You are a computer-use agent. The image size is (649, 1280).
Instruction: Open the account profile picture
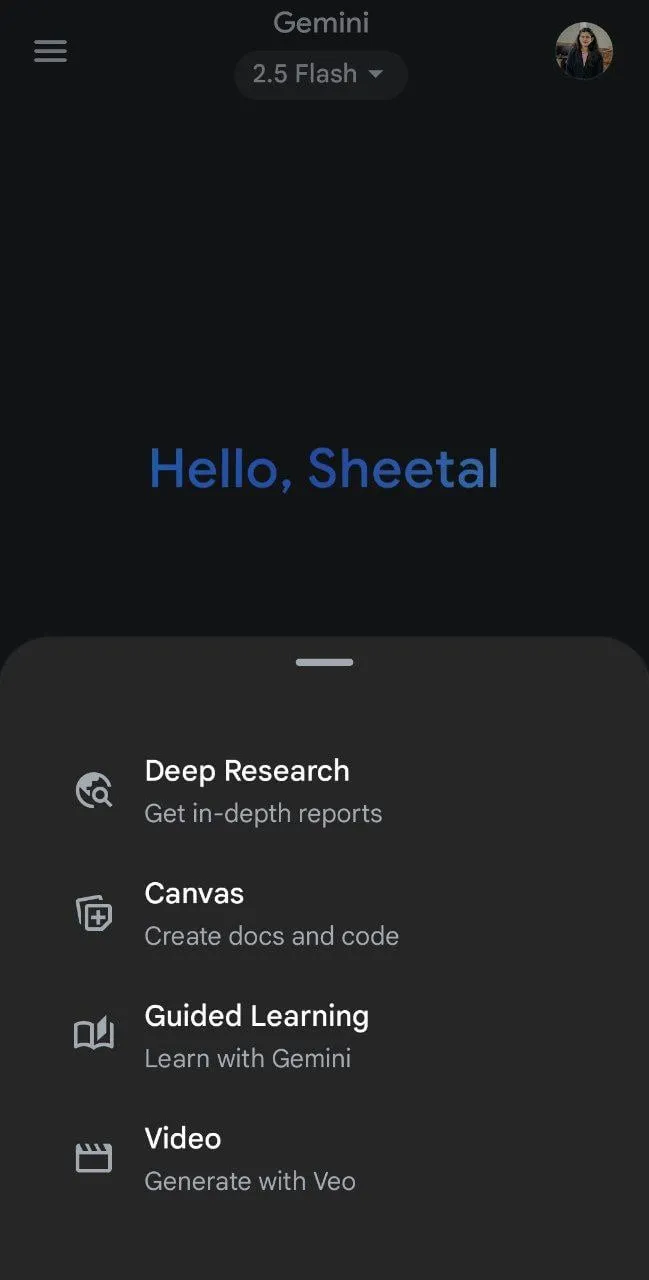click(583, 51)
